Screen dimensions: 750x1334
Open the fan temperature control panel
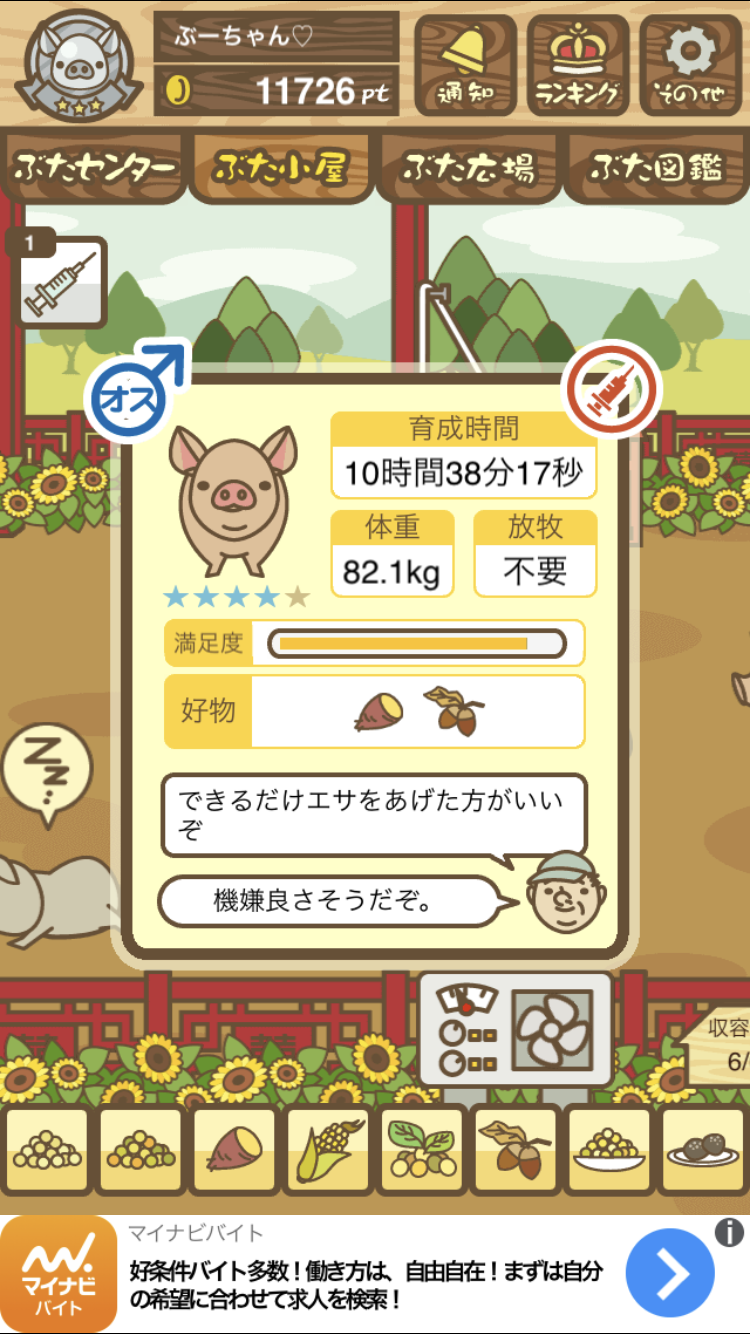pyautogui.click(x=514, y=1030)
